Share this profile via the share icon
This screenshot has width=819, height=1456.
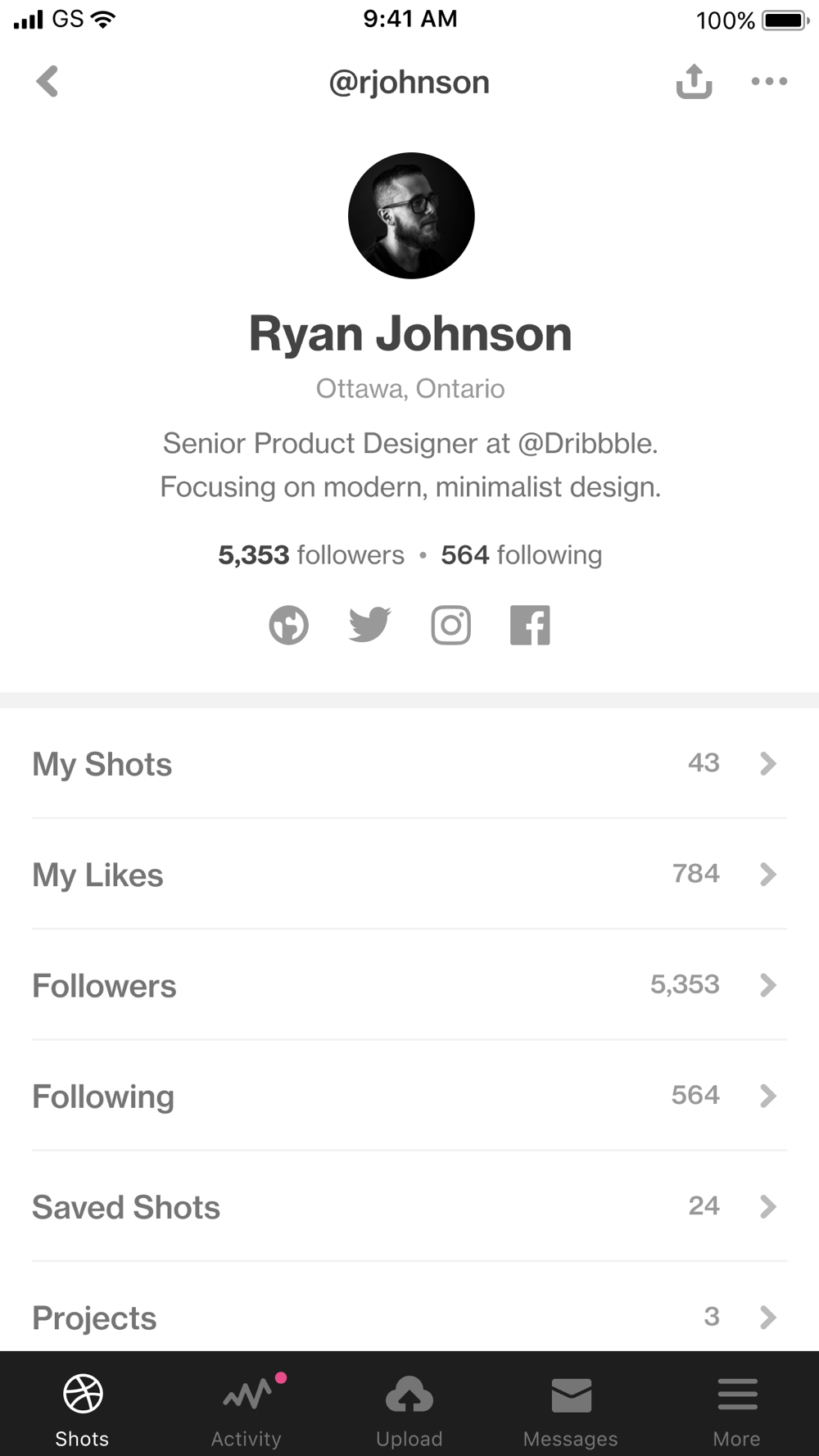694,81
